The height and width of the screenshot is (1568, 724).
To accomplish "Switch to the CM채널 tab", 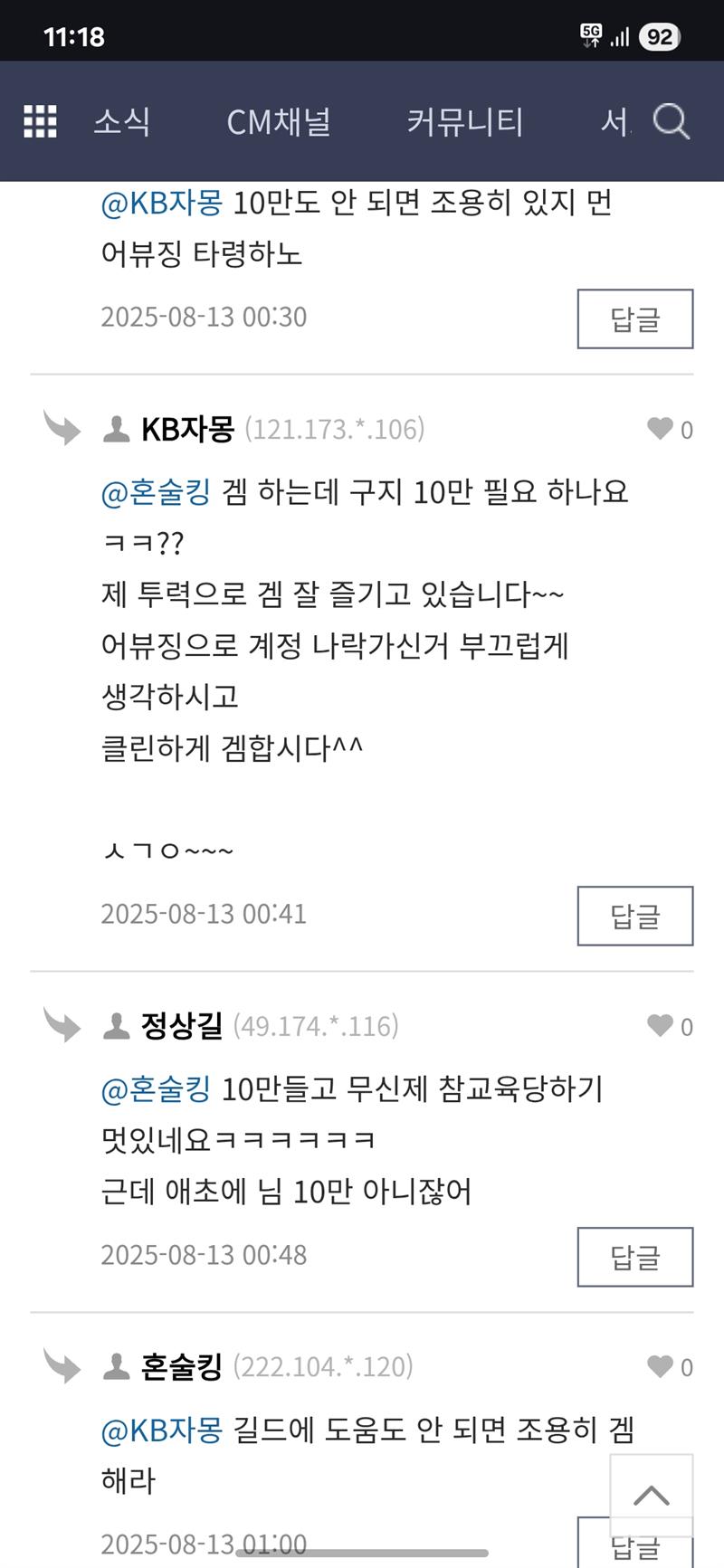I will tap(278, 121).
